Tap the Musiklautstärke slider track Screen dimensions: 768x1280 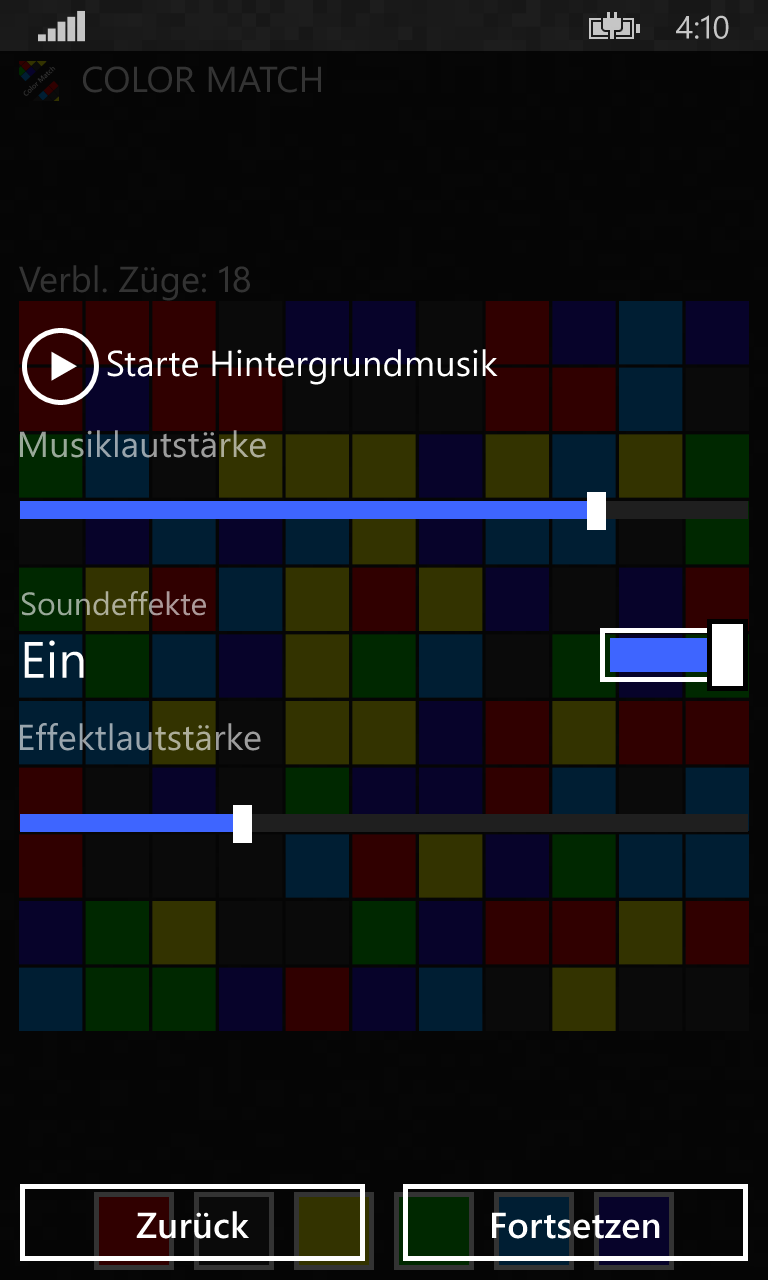click(384, 510)
